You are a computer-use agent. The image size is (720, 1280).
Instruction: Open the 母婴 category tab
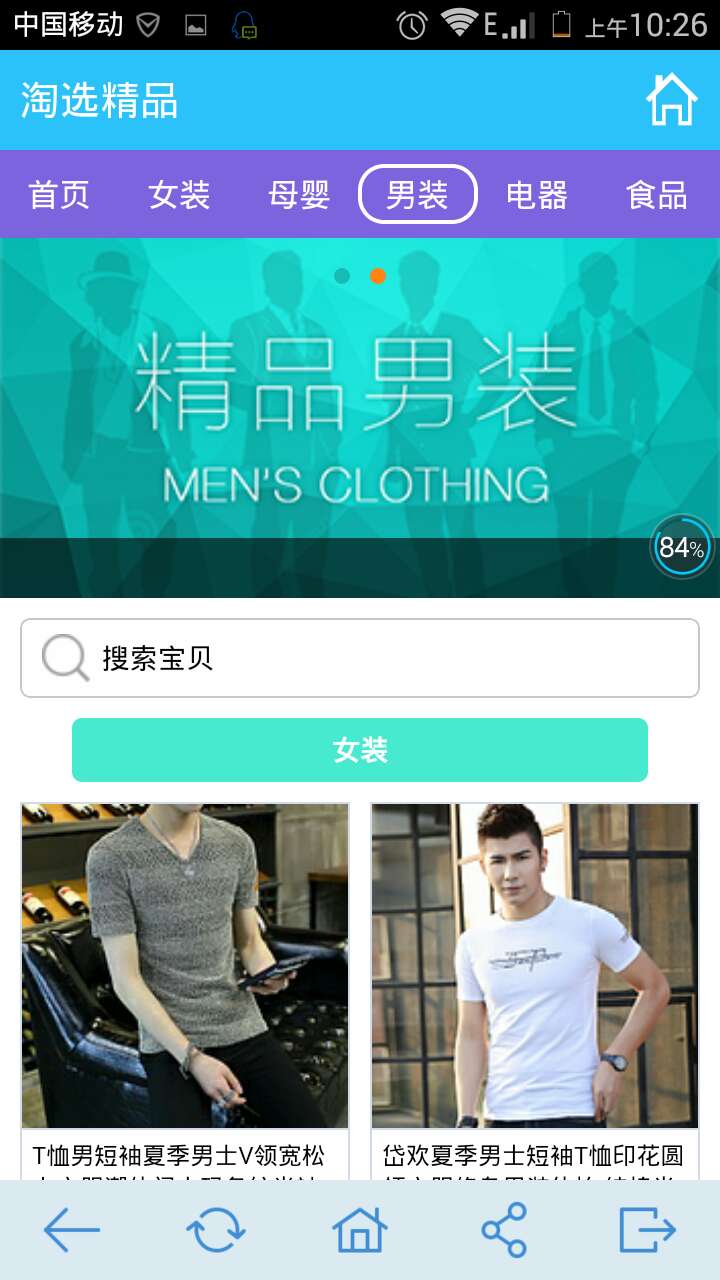[x=299, y=194]
